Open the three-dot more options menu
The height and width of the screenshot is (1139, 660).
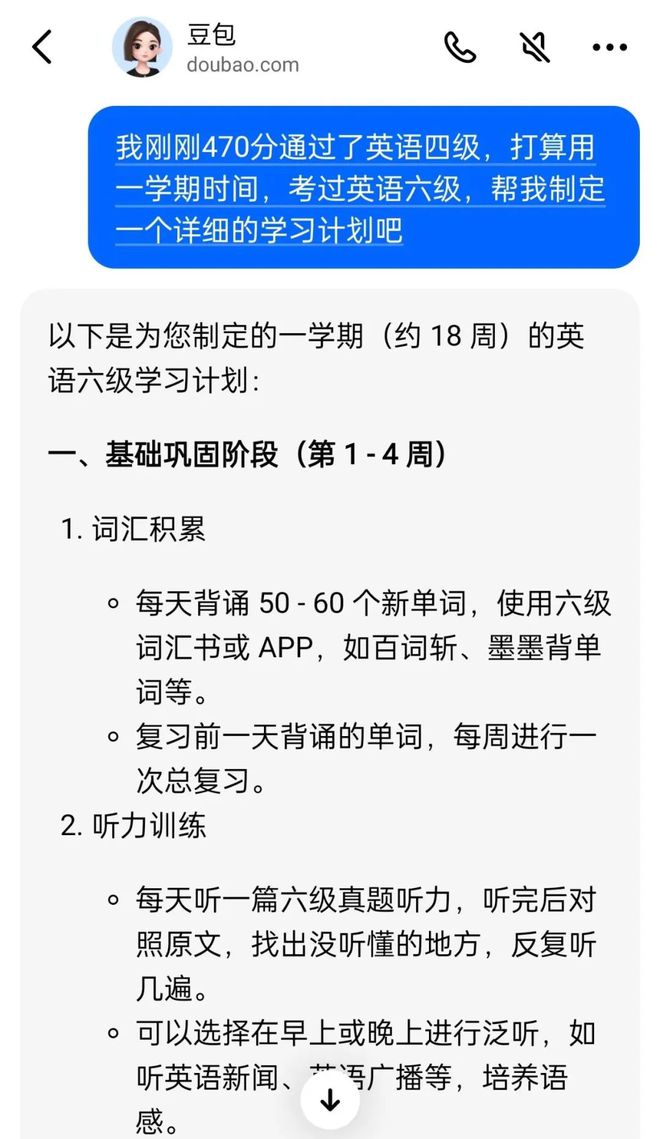point(609,48)
